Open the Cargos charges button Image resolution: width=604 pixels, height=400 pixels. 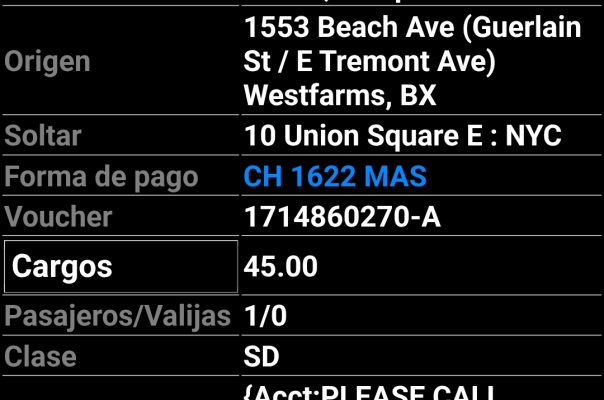tap(121, 267)
